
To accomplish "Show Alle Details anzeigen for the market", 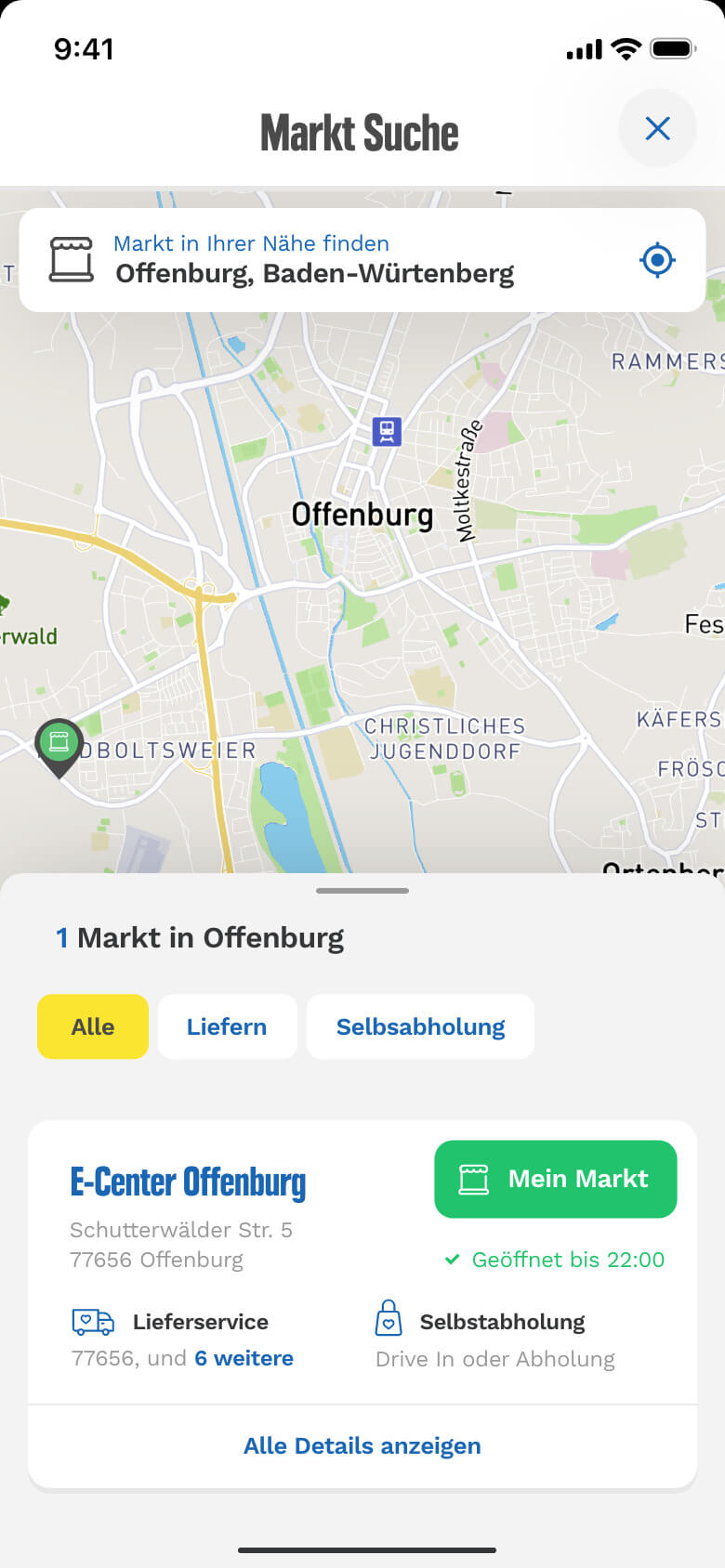I will pos(362,1446).
